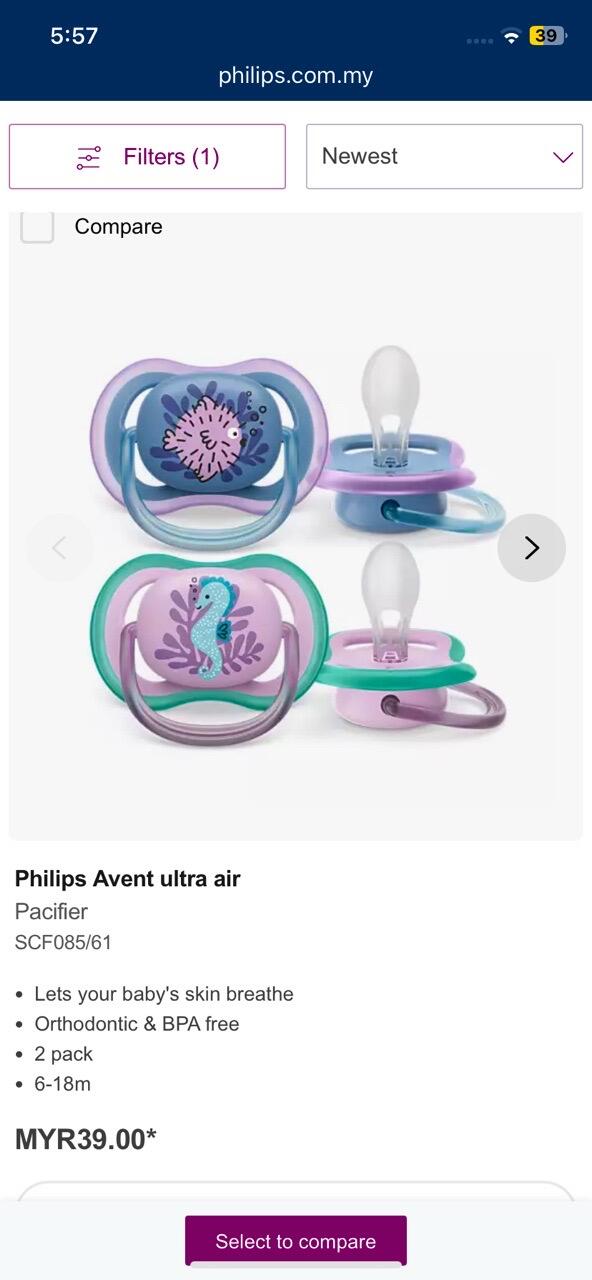Tap the Select to compare button
Image resolution: width=592 pixels, height=1280 pixels.
[296, 1241]
